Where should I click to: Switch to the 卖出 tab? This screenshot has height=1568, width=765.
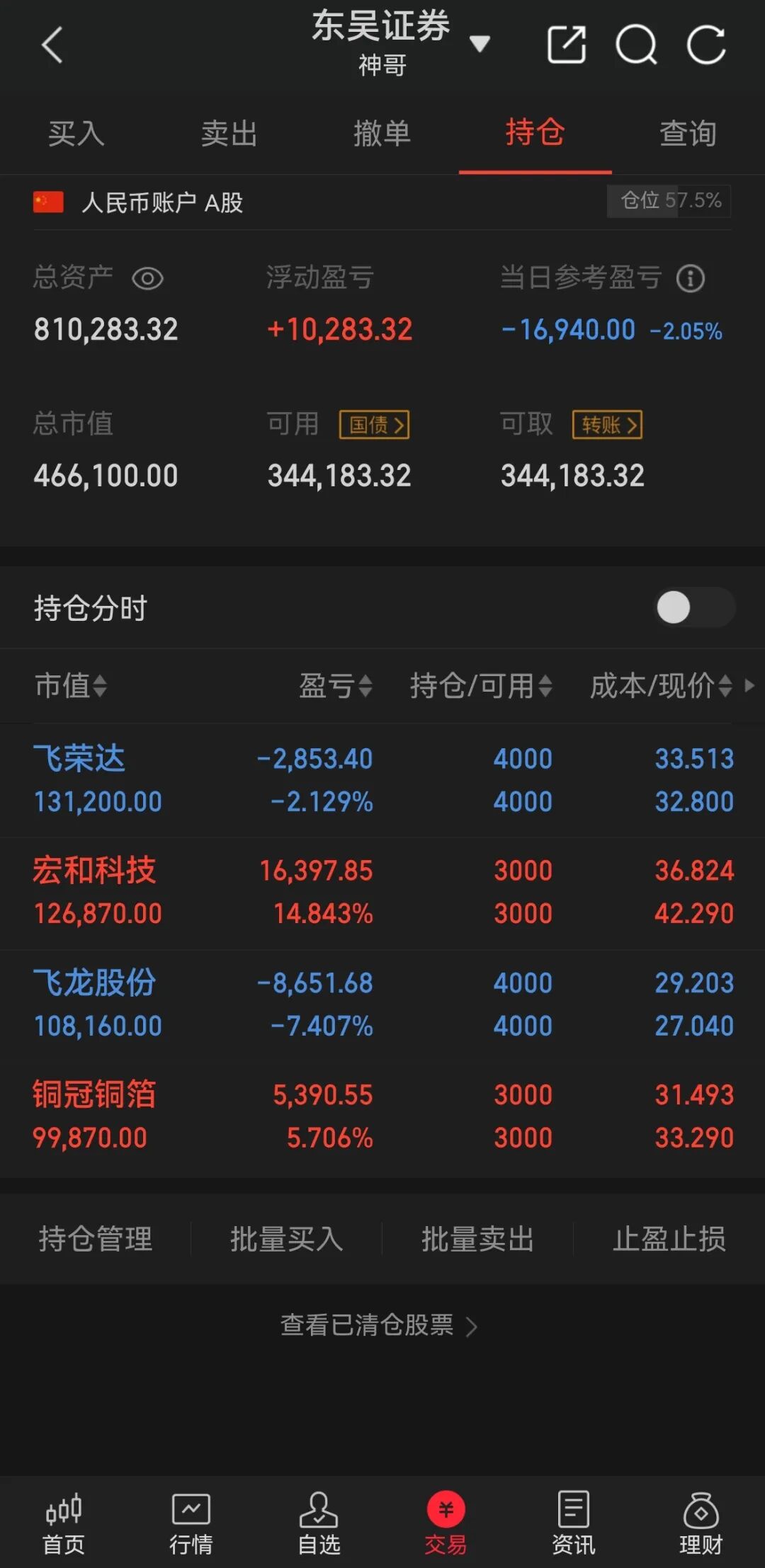(x=229, y=133)
